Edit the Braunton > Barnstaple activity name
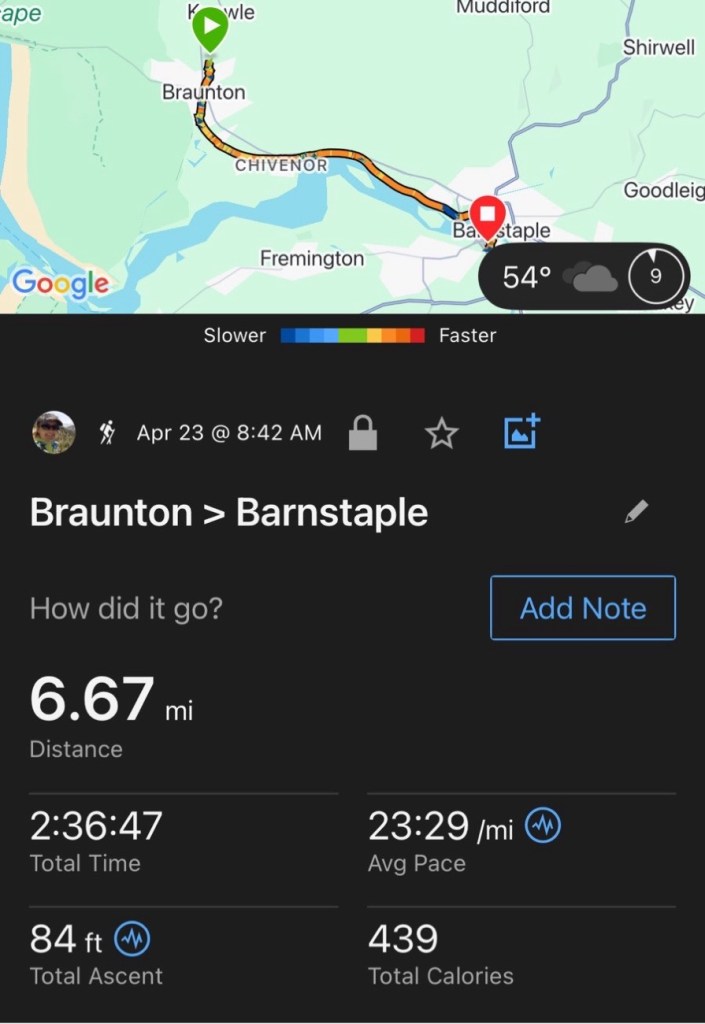 [x=636, y=512]
